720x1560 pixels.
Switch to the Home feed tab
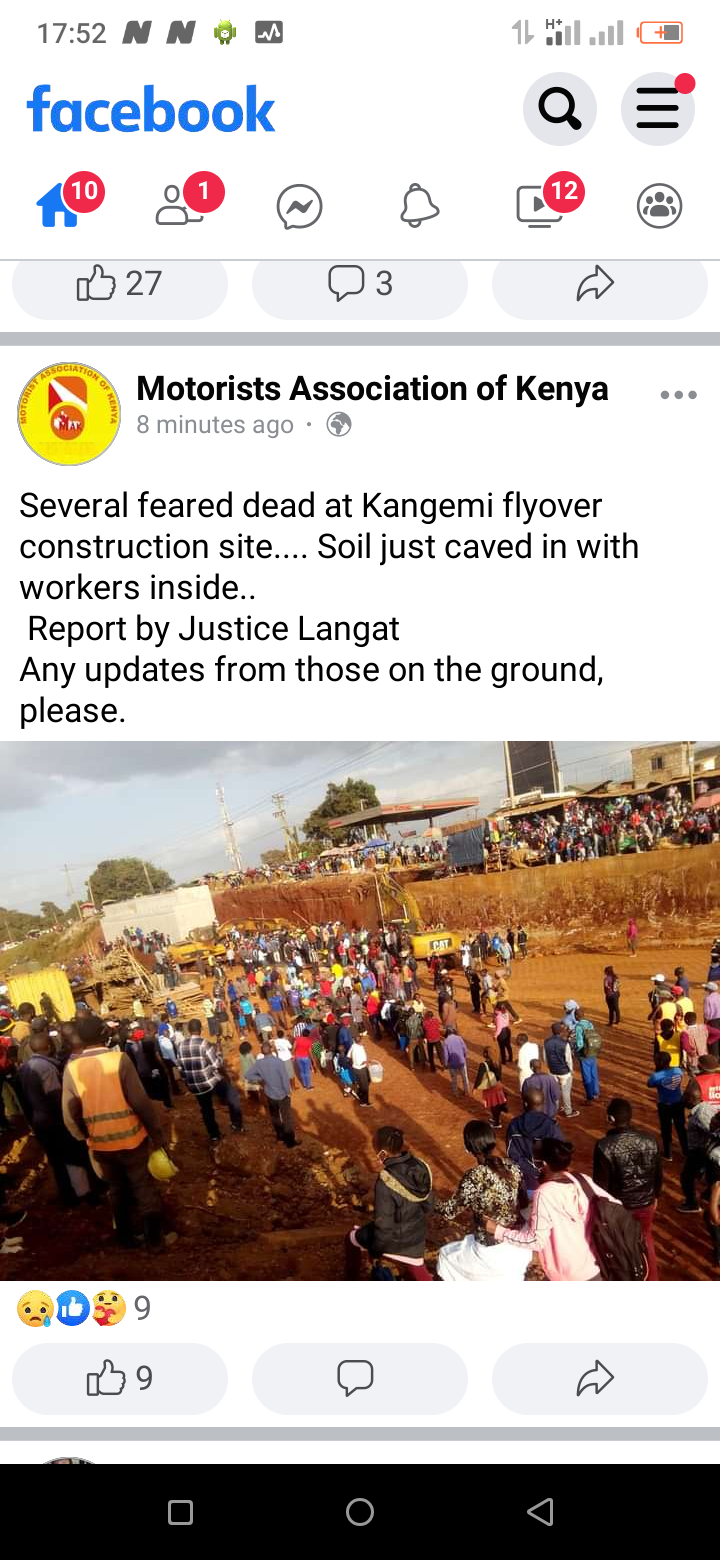[60, 206]
